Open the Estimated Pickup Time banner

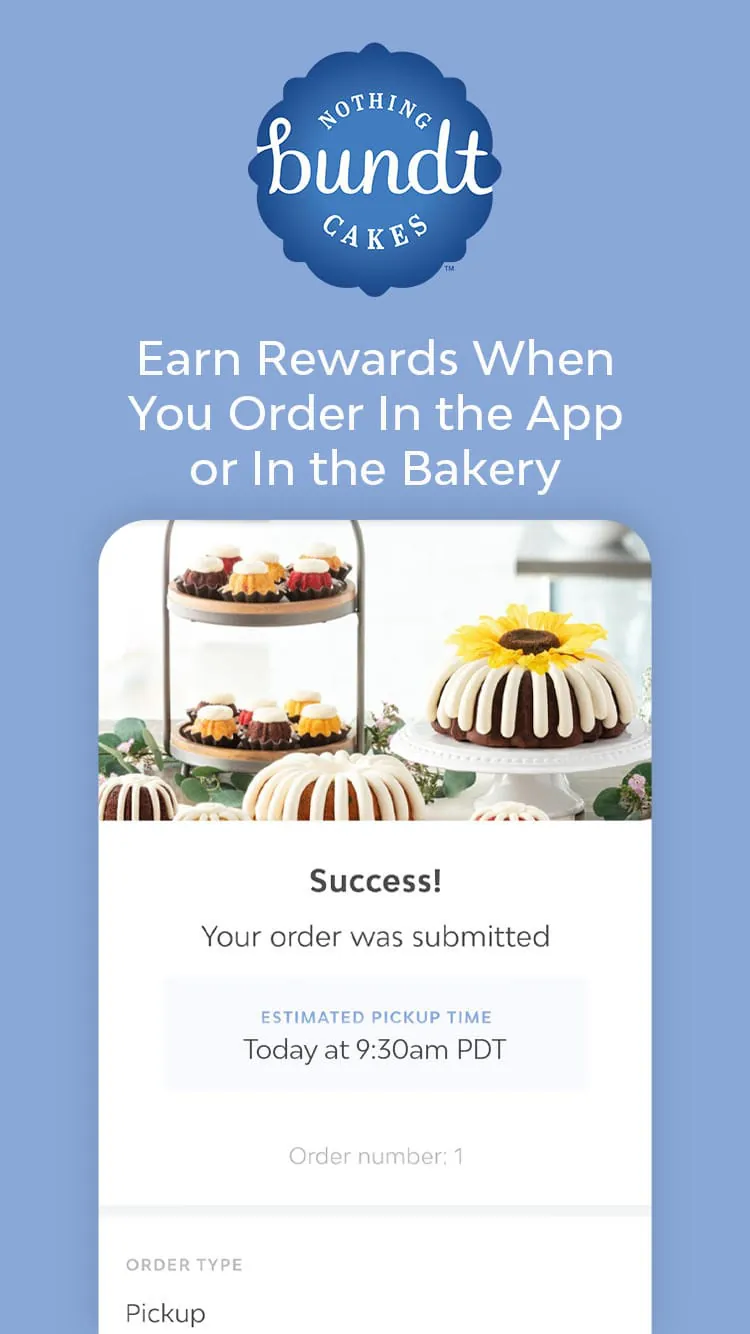pyautogui.click(x=375, y=1035)
